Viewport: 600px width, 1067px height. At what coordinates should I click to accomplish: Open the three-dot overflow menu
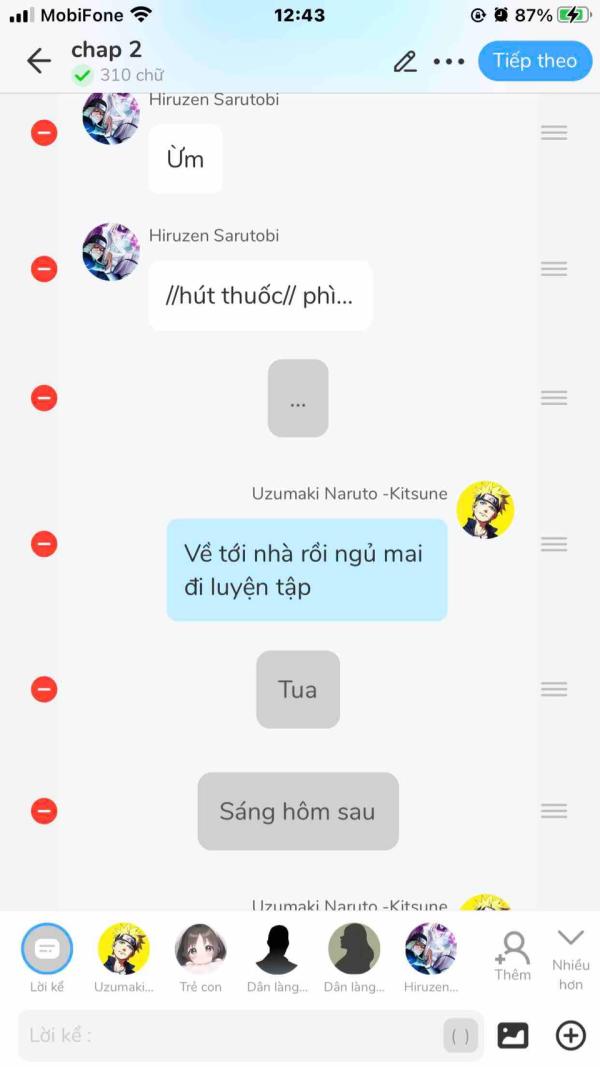click(x=449, y=61)
